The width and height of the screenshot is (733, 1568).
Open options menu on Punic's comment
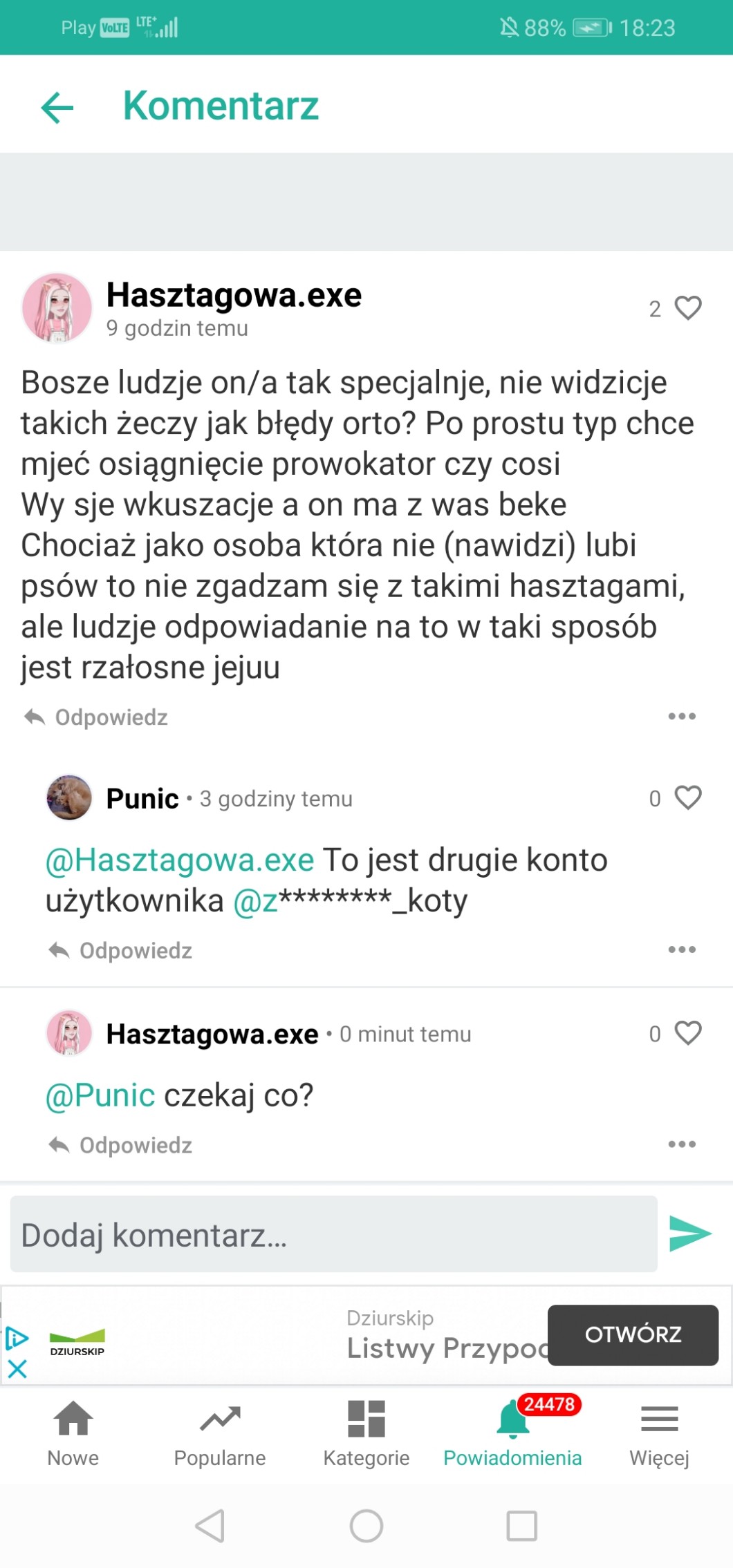681,950
